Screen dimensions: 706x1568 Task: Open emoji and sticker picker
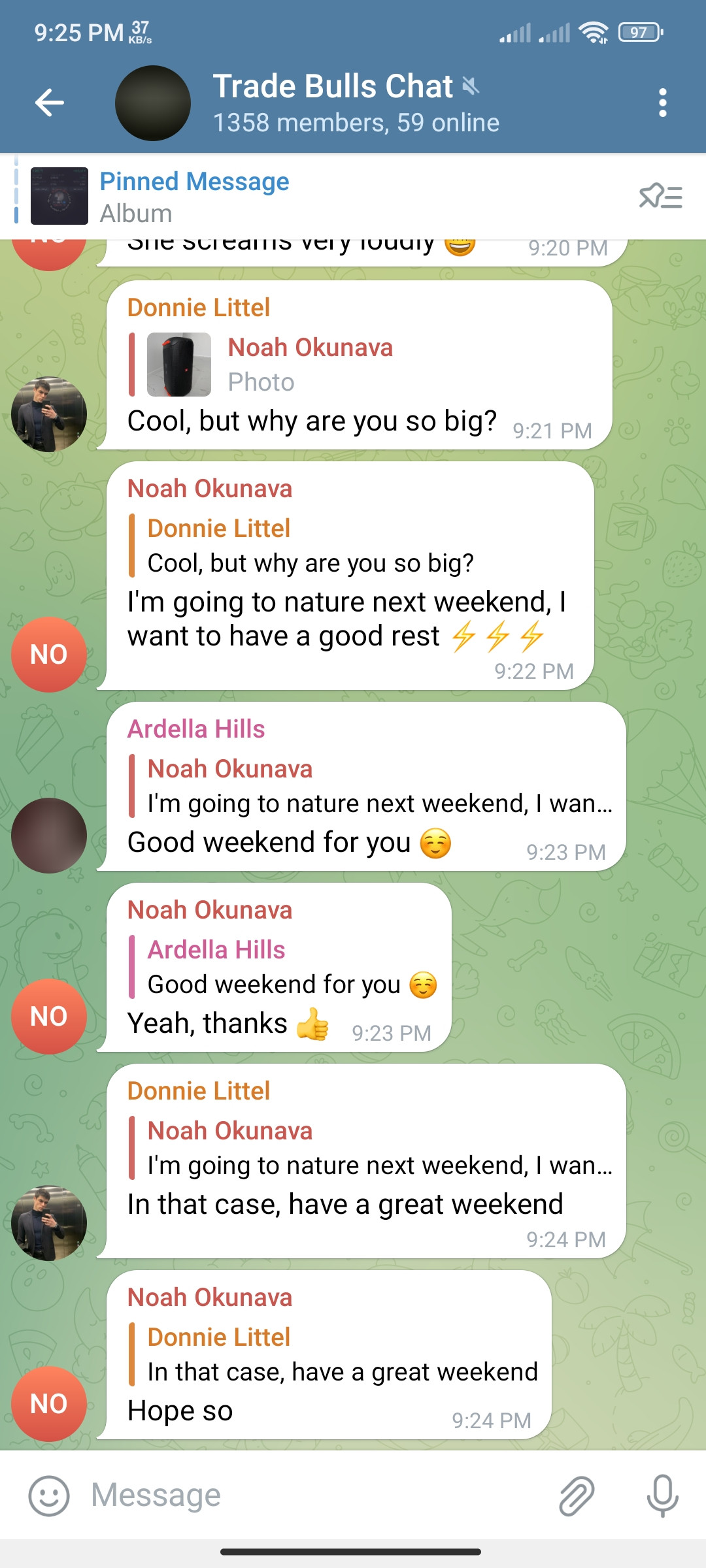(49, 1495)
